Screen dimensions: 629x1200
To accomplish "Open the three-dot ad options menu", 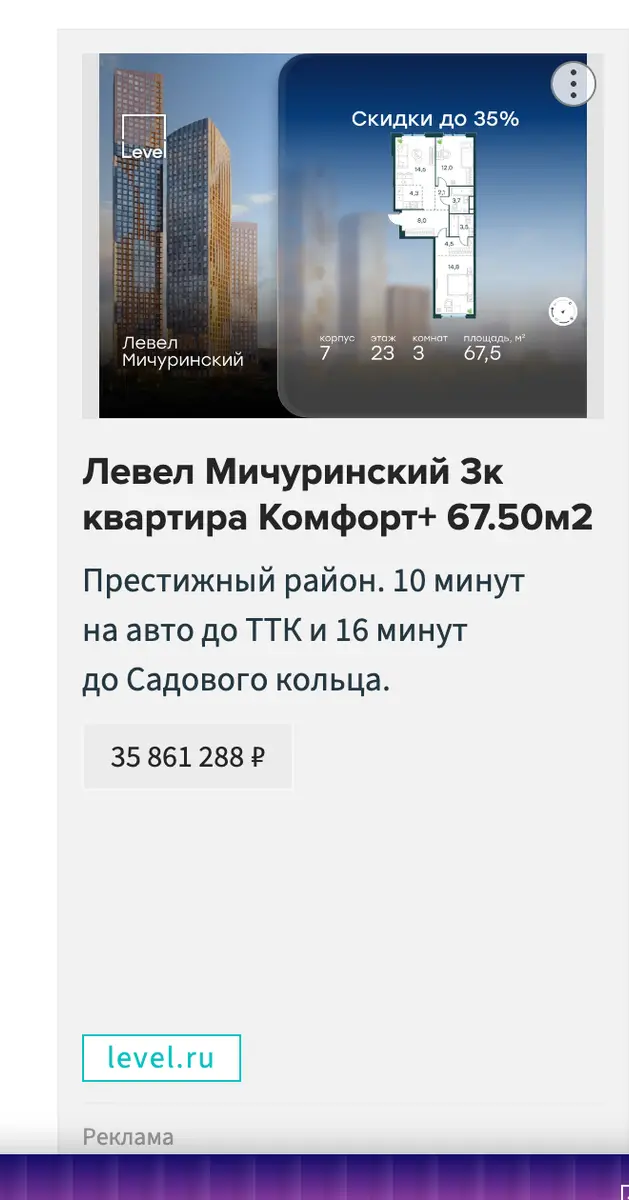I will (573, 84).
